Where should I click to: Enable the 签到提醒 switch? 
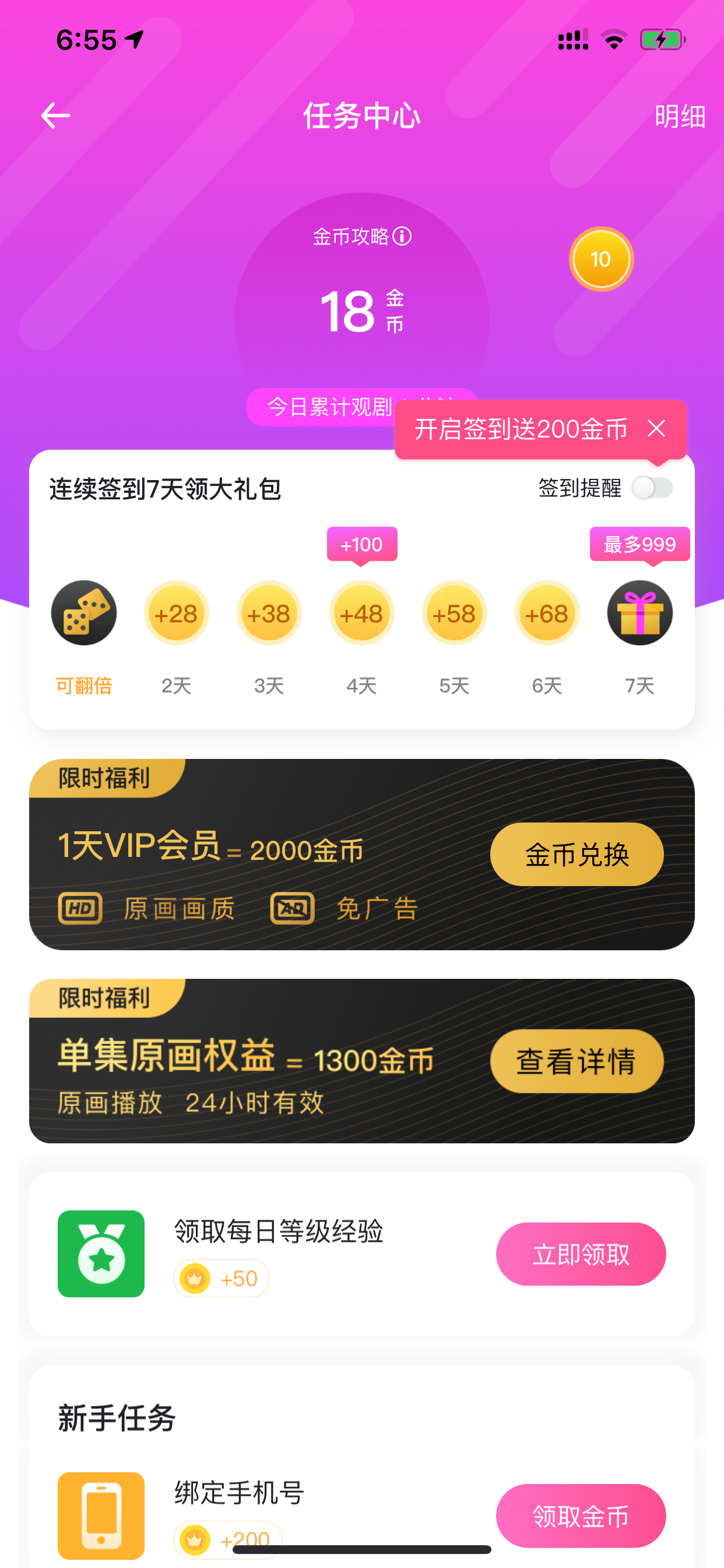(652, 488)
